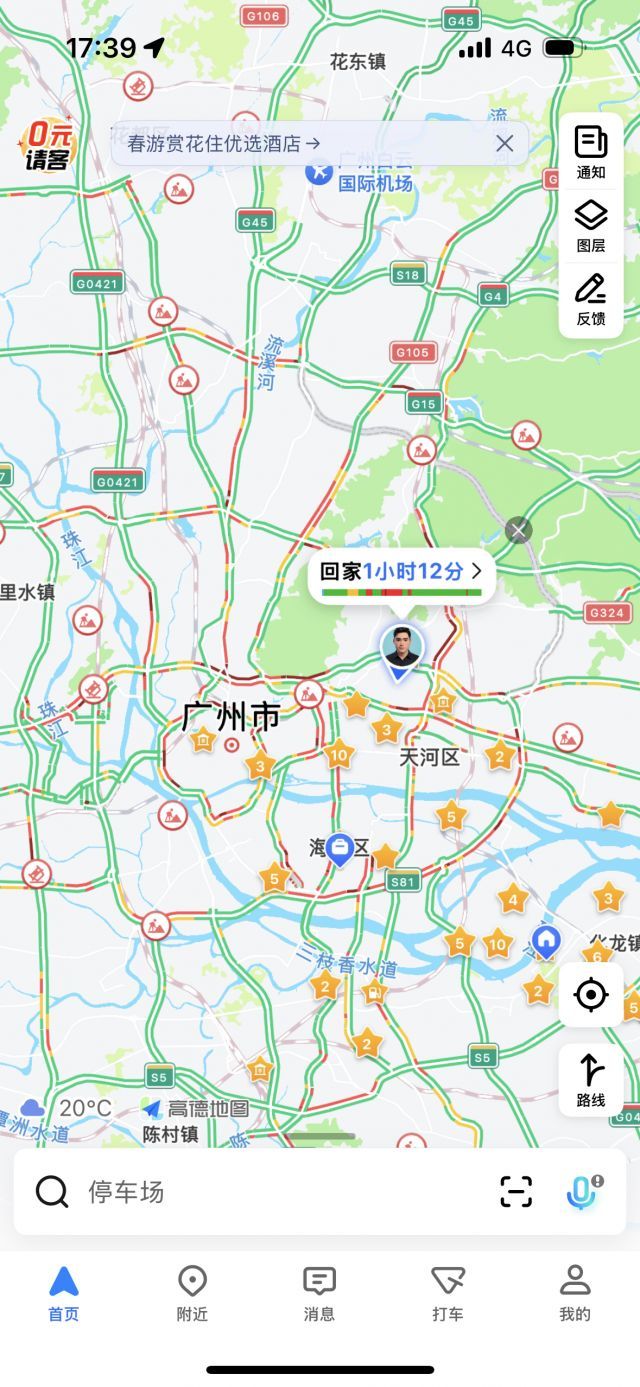Tap the 停车场 search box
The height and width of the screenshot is (1387, 640).
[x=260, y=1191]
